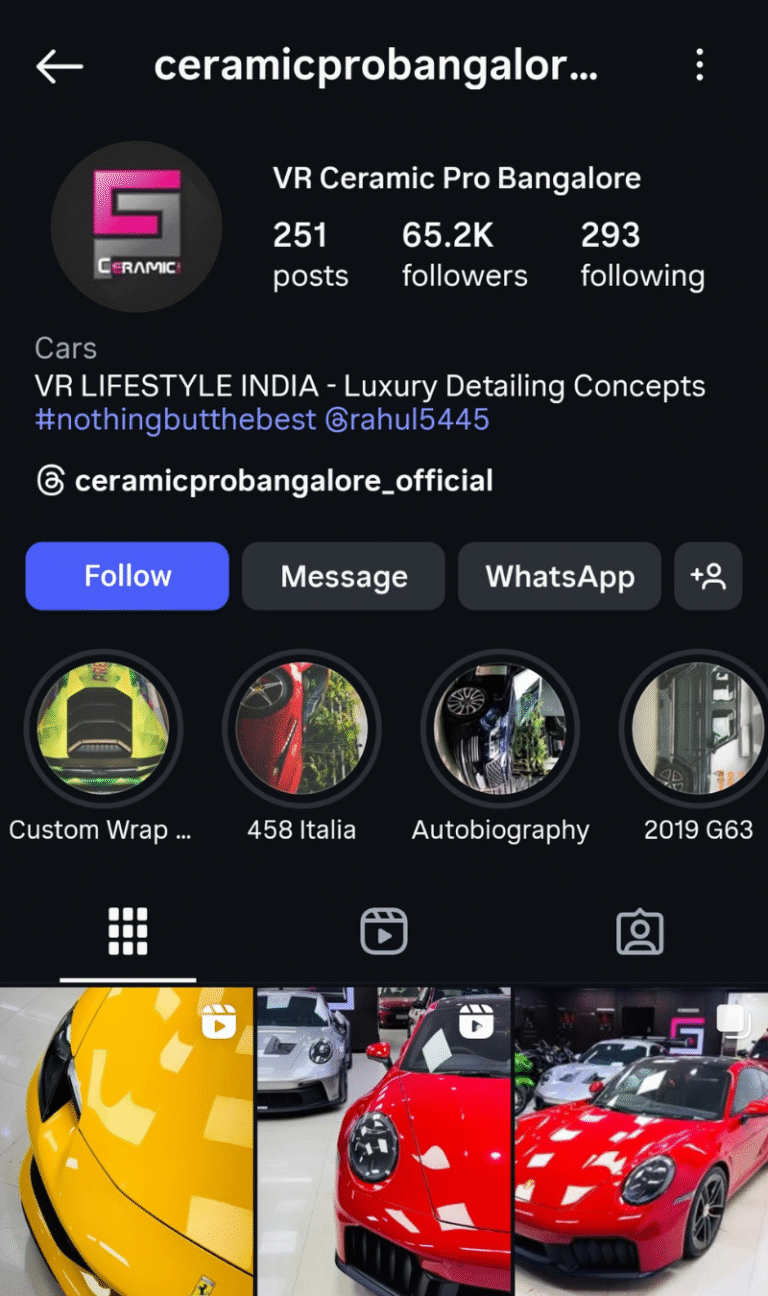Open the Autobiography story highlight
768x1296 pixels.
500,728
